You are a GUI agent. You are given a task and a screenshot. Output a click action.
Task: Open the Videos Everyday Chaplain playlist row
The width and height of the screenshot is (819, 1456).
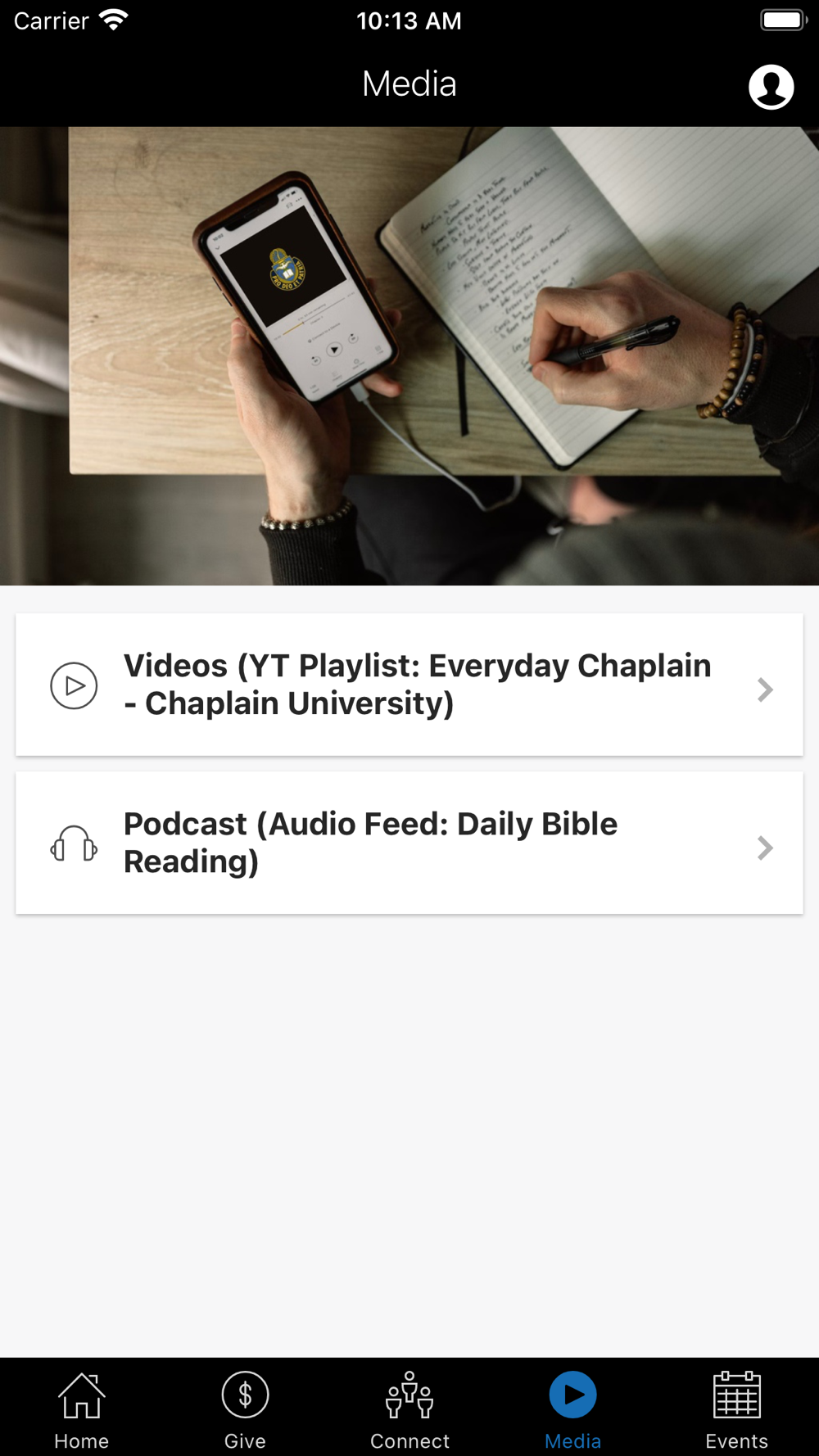[409, 685]
